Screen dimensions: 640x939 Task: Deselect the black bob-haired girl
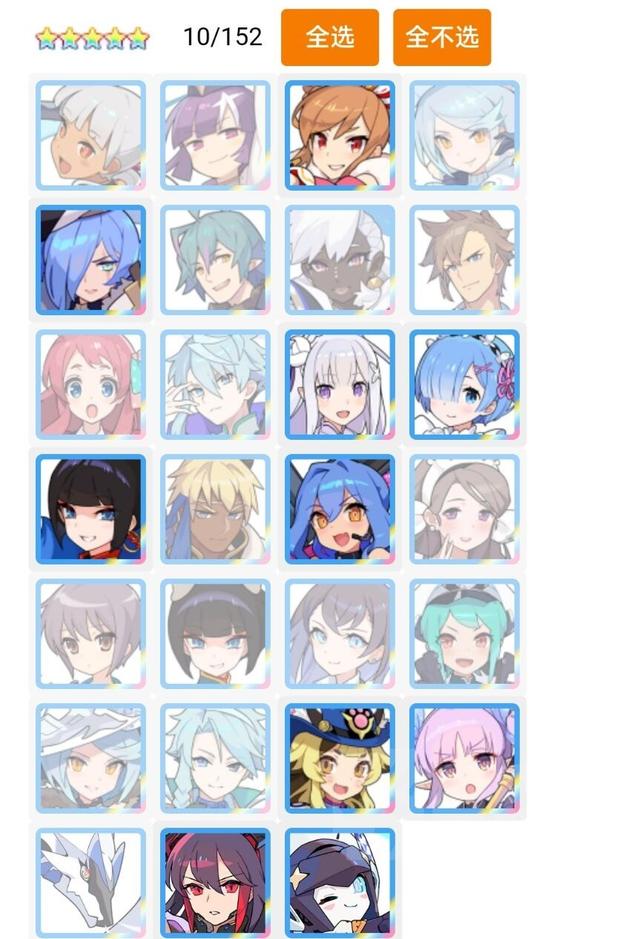pyautogui.click(x=91, y=510)
